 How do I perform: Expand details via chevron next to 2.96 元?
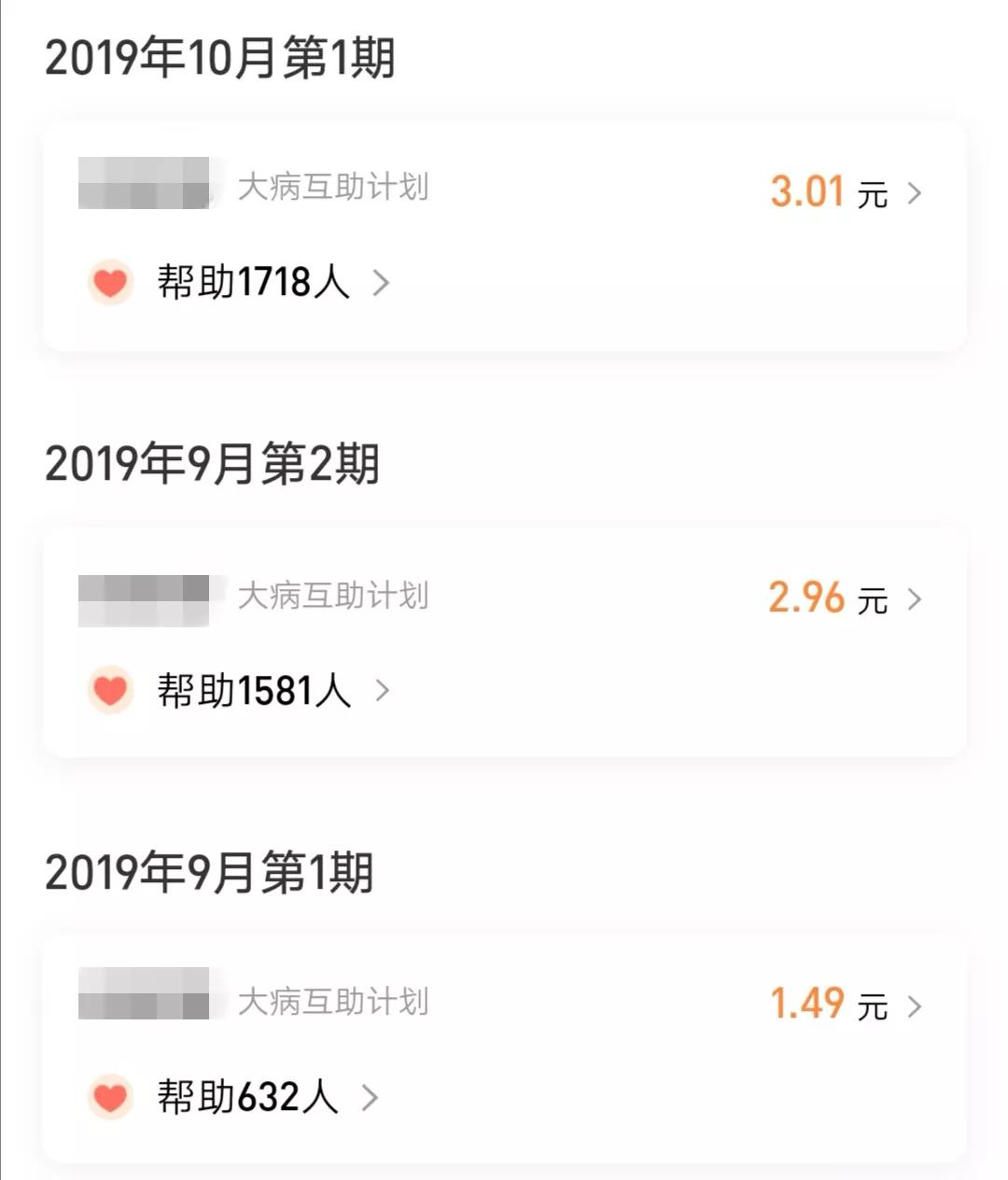coord(915,598)
